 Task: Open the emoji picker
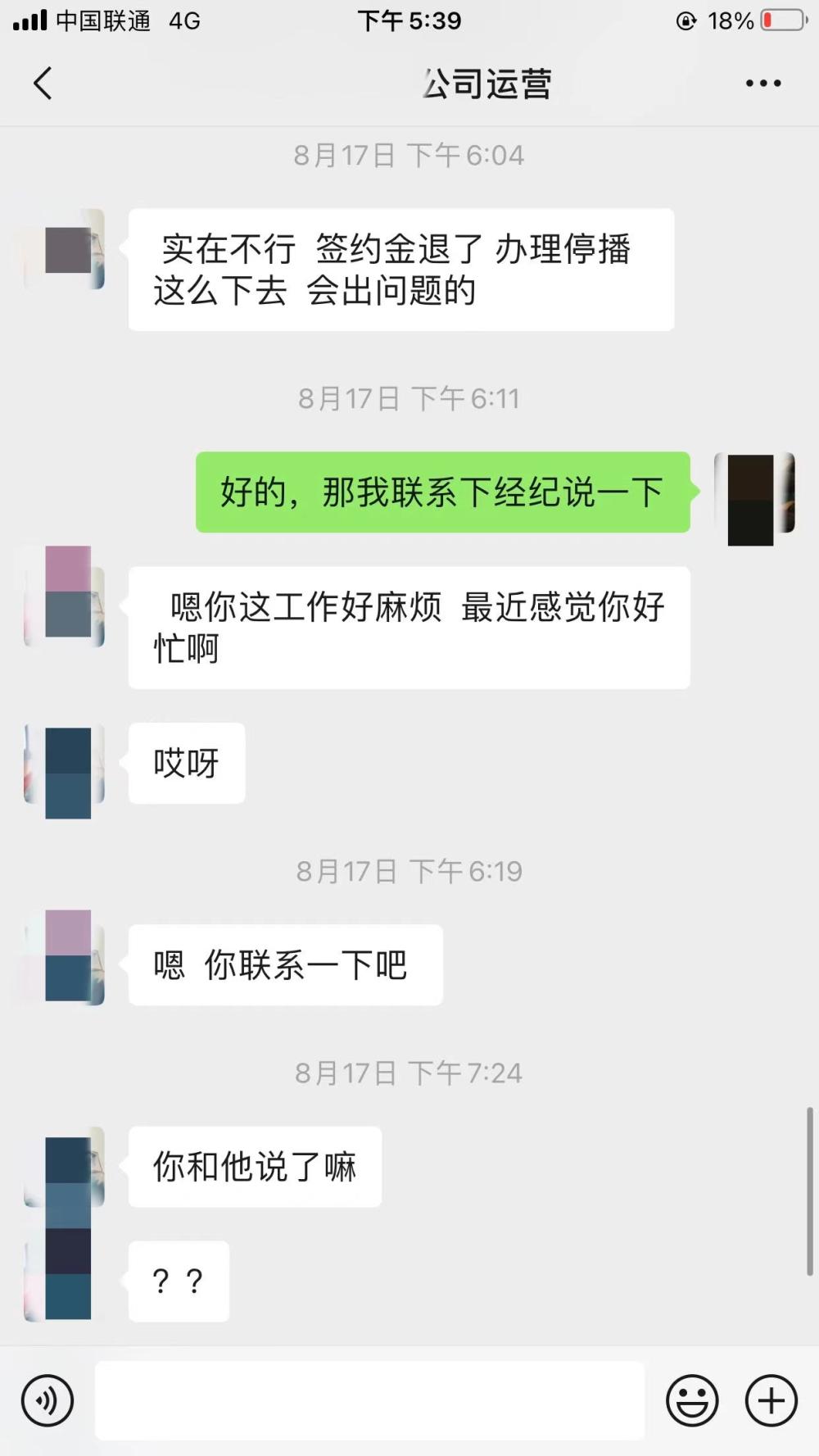(692, 1400)
